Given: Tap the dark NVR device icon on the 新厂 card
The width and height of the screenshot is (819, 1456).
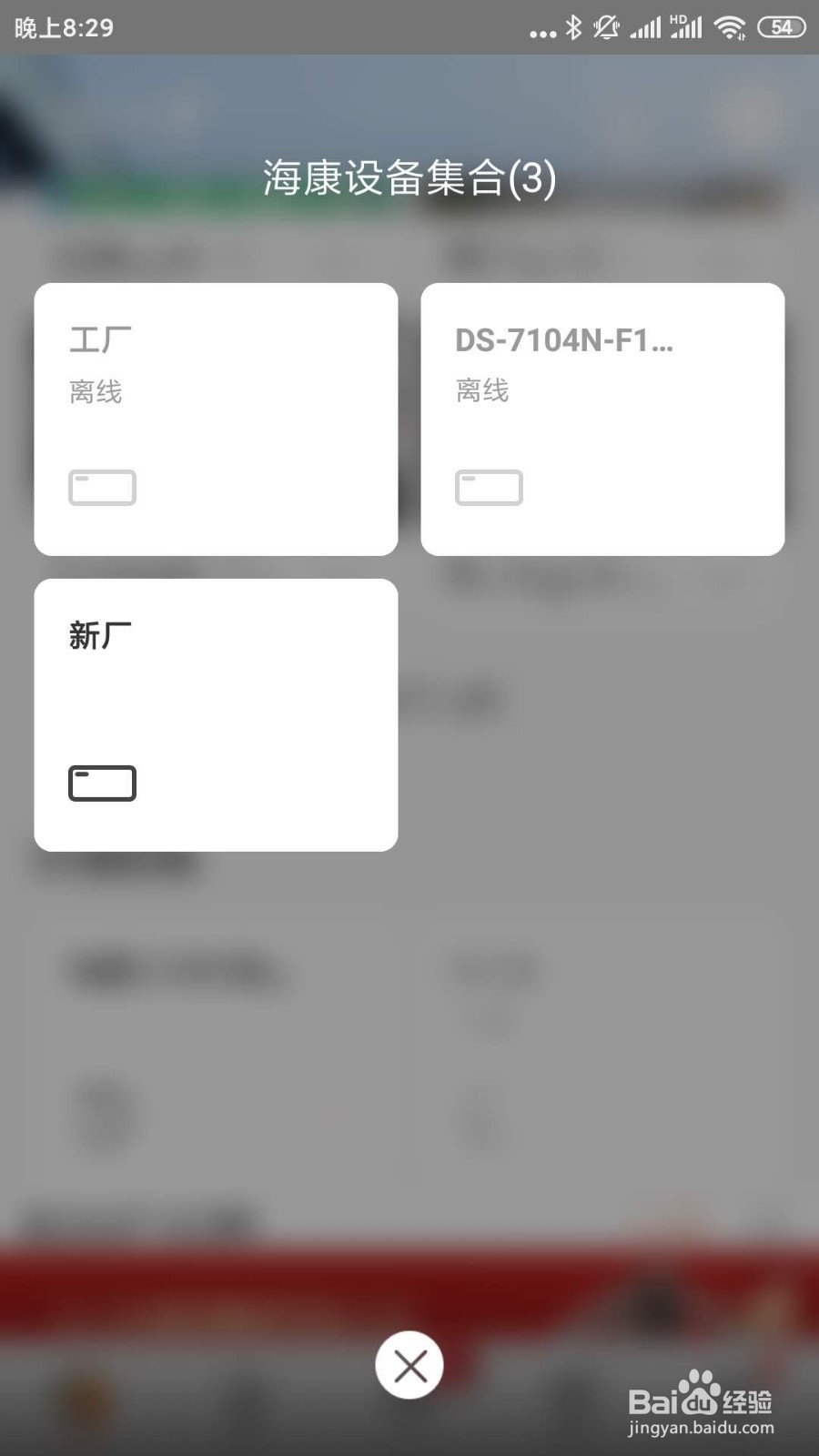Looking at the screenshot, I should pyautogui.click(x=102, y=782).
